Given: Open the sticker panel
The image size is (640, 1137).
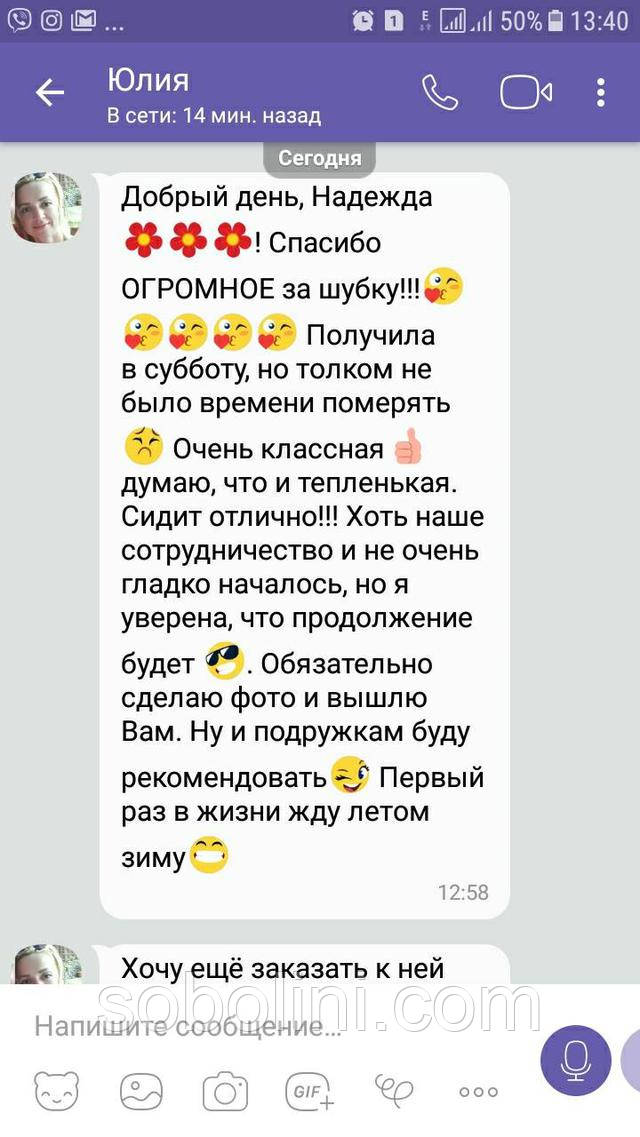Looking at the screenshot, I should pos(56,1093).
